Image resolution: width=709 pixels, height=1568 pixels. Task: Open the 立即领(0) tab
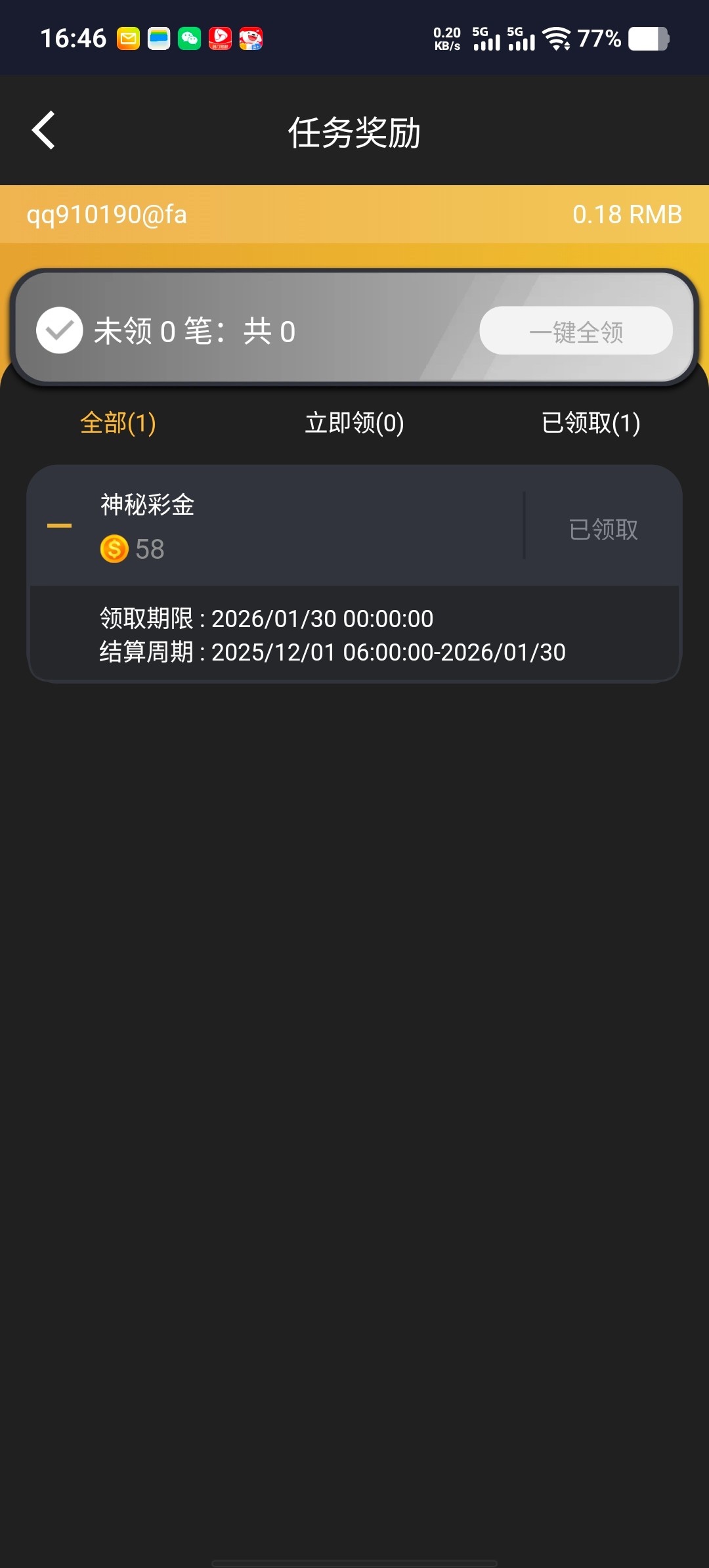coord(354,423)
